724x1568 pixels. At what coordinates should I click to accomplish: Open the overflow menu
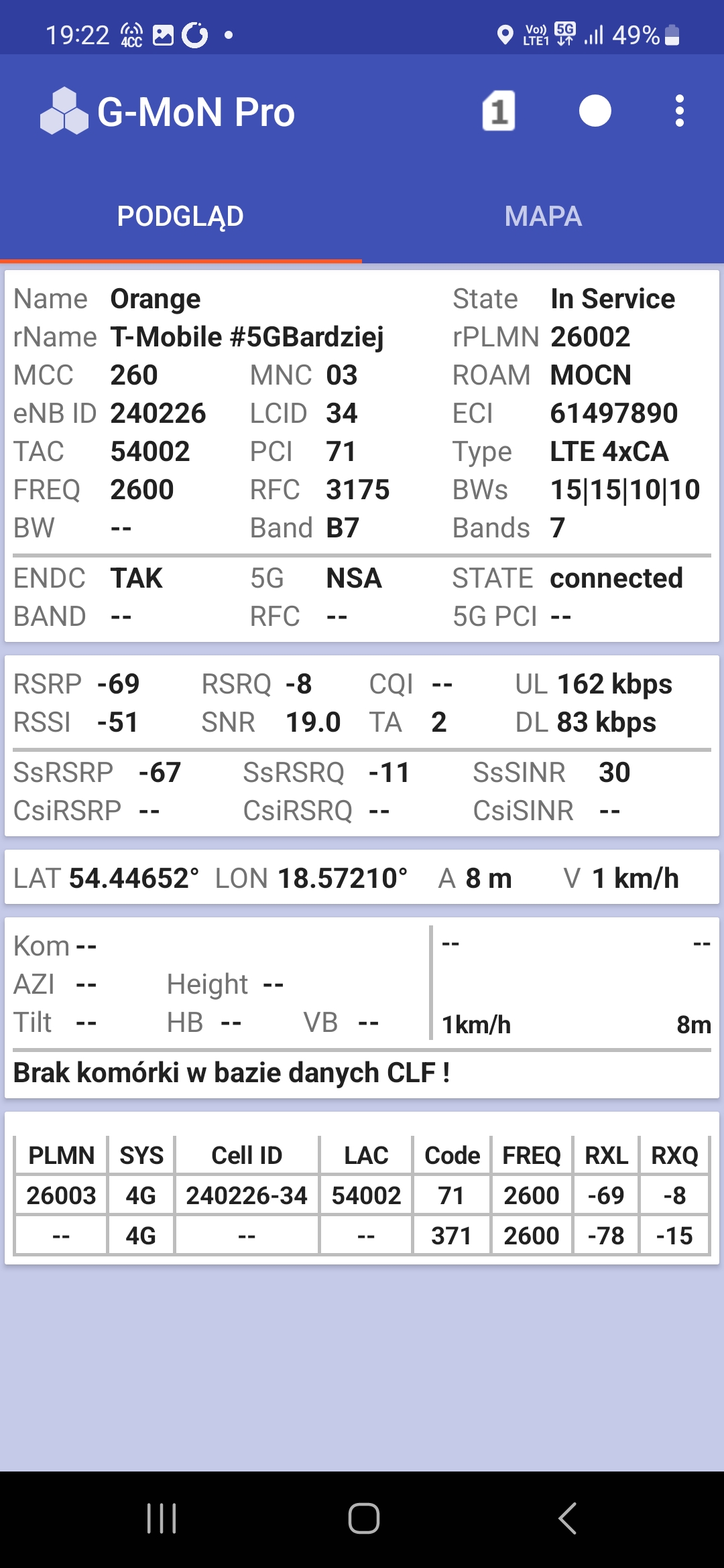pyautogui.click(x=679, y=111)
